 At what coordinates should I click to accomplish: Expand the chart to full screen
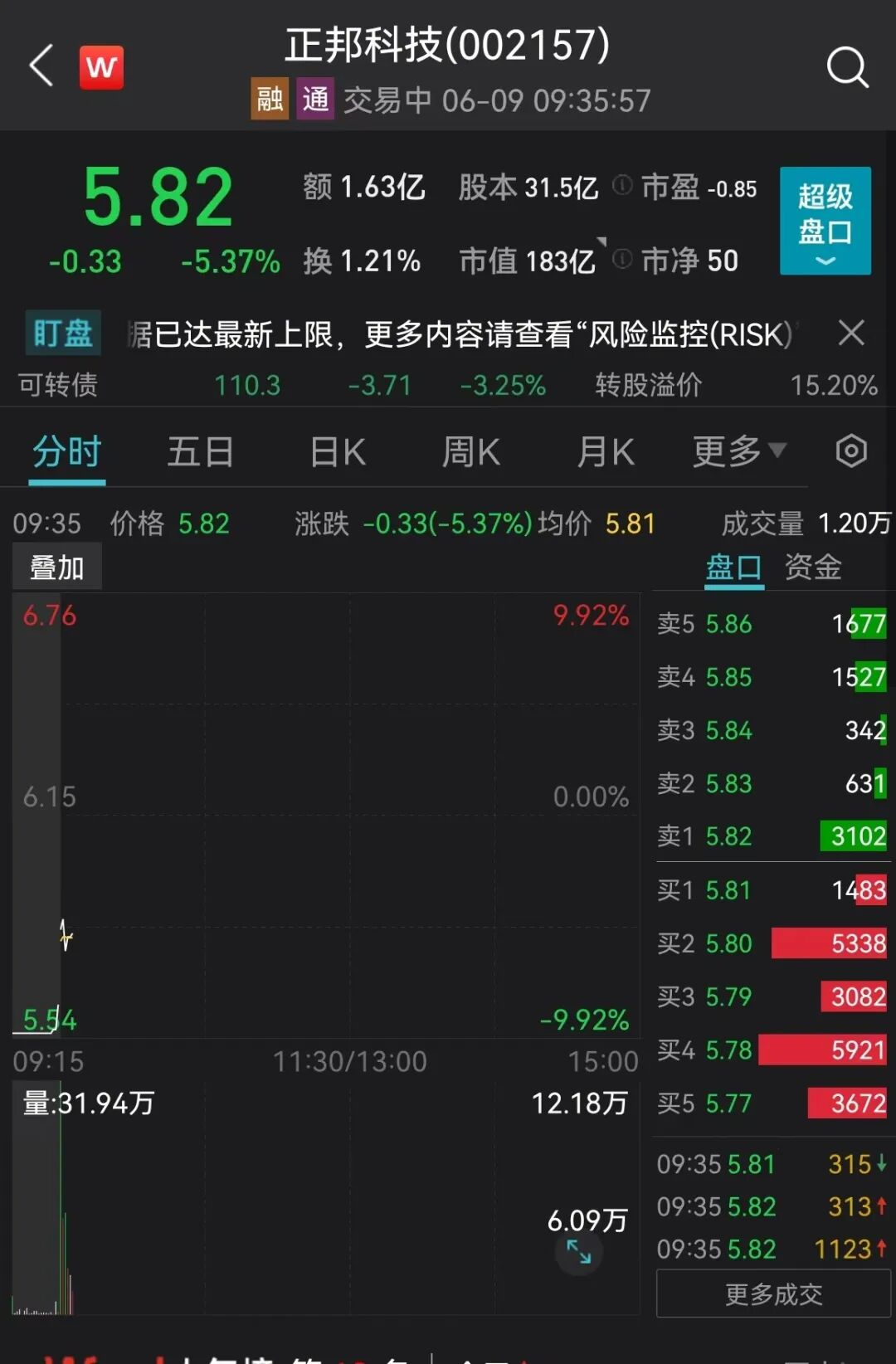[x=578, y=1251]
